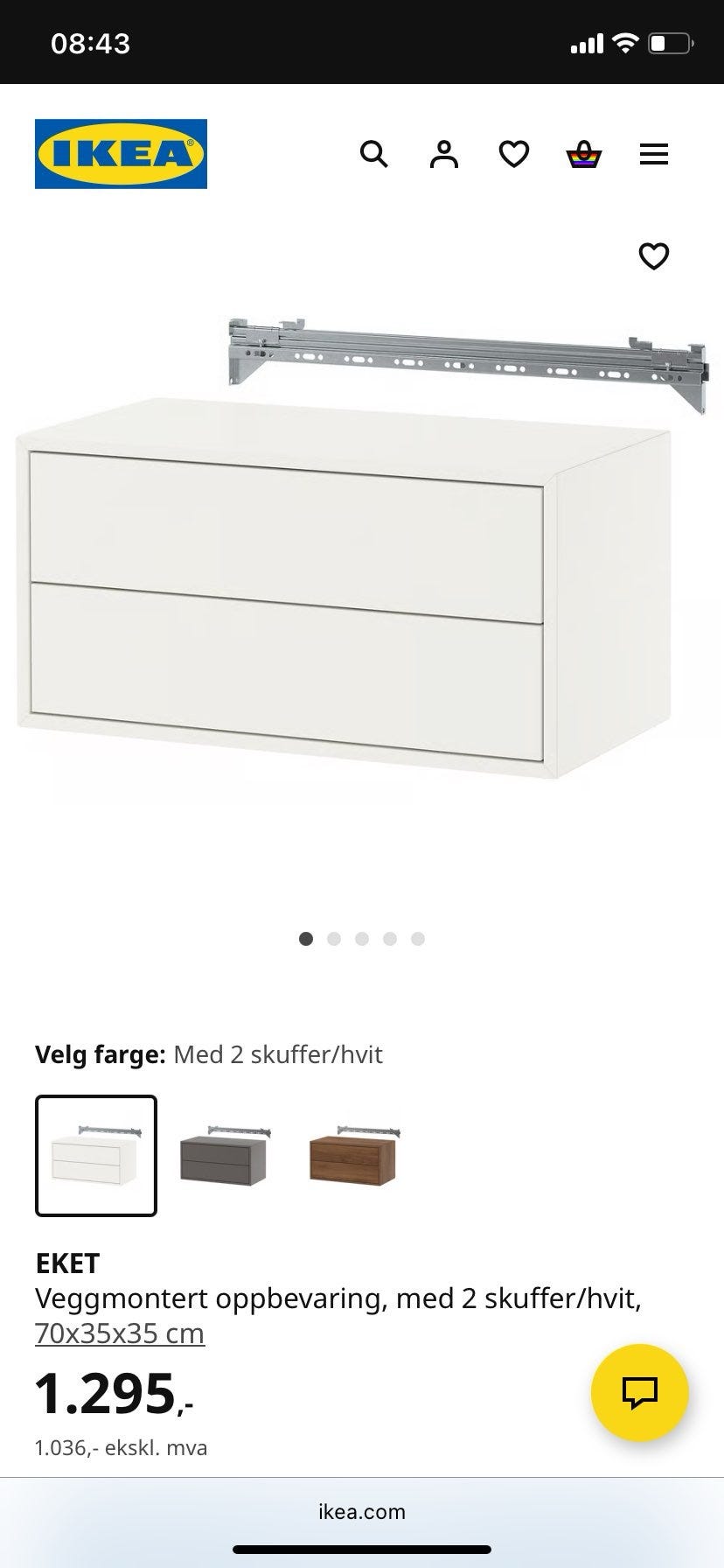
Task: Open the search function
Action: tap(374, 154)
